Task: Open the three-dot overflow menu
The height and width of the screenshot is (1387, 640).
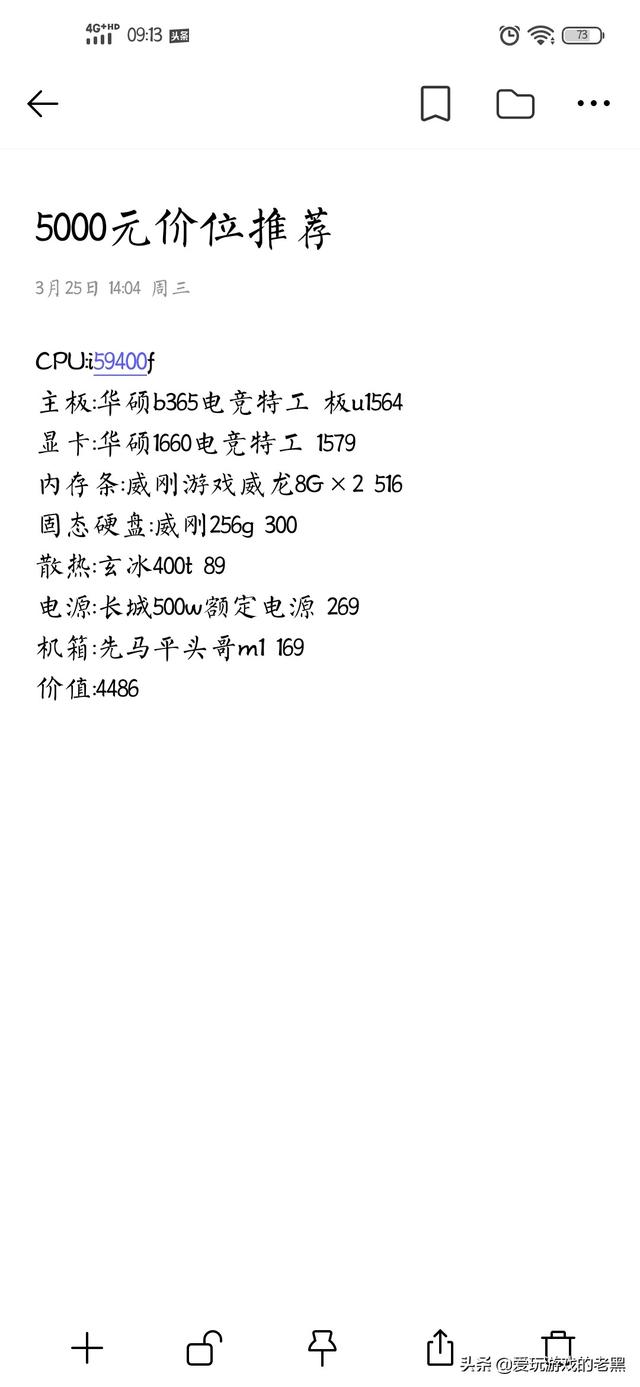Action: tap(593, 104)
